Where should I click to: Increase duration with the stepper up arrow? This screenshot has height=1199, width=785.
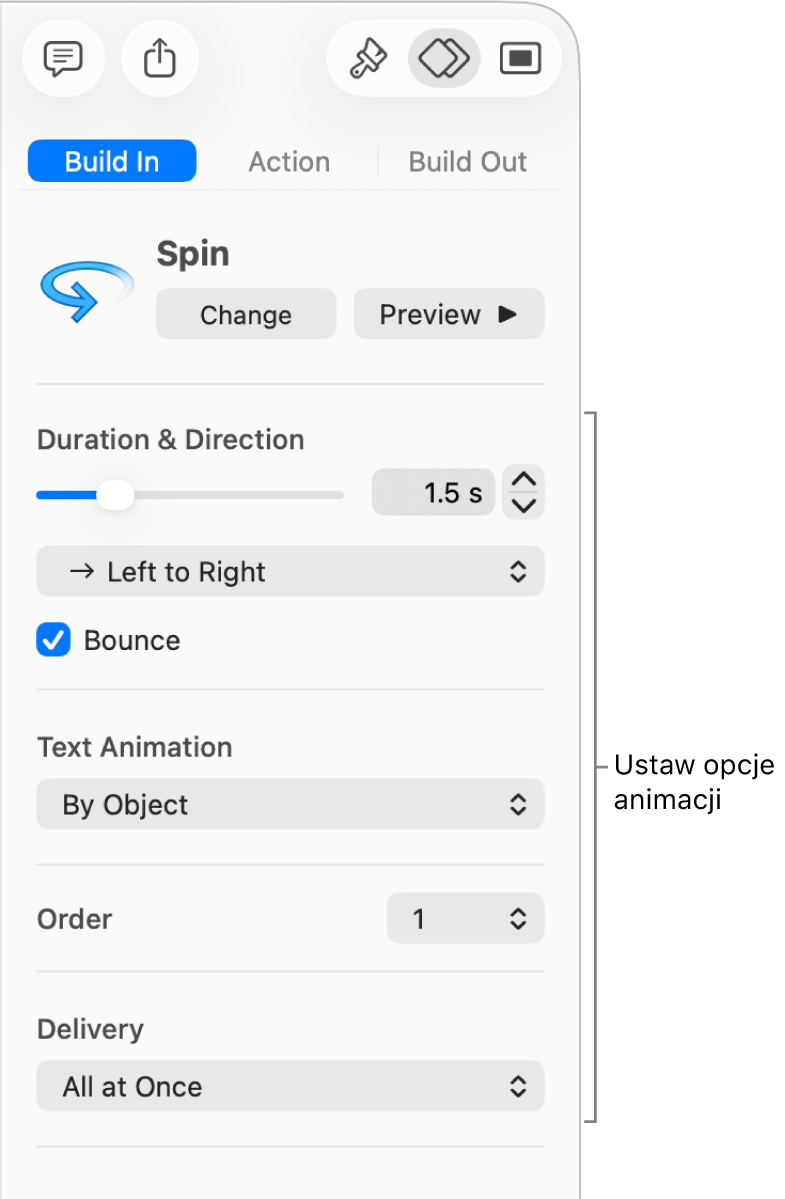tap(525, 480)
